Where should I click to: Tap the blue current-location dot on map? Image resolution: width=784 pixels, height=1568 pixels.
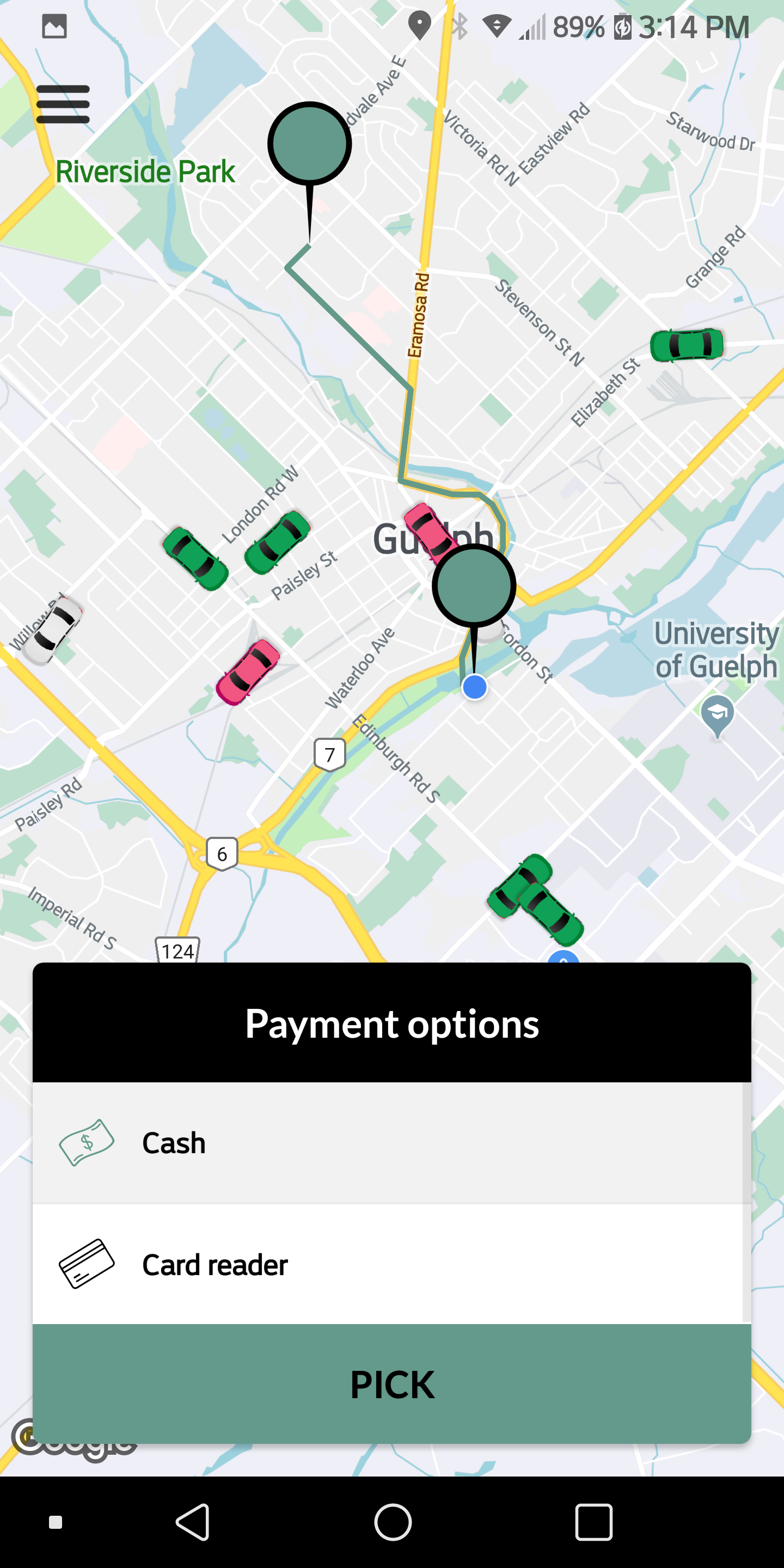tap(474, 688)
